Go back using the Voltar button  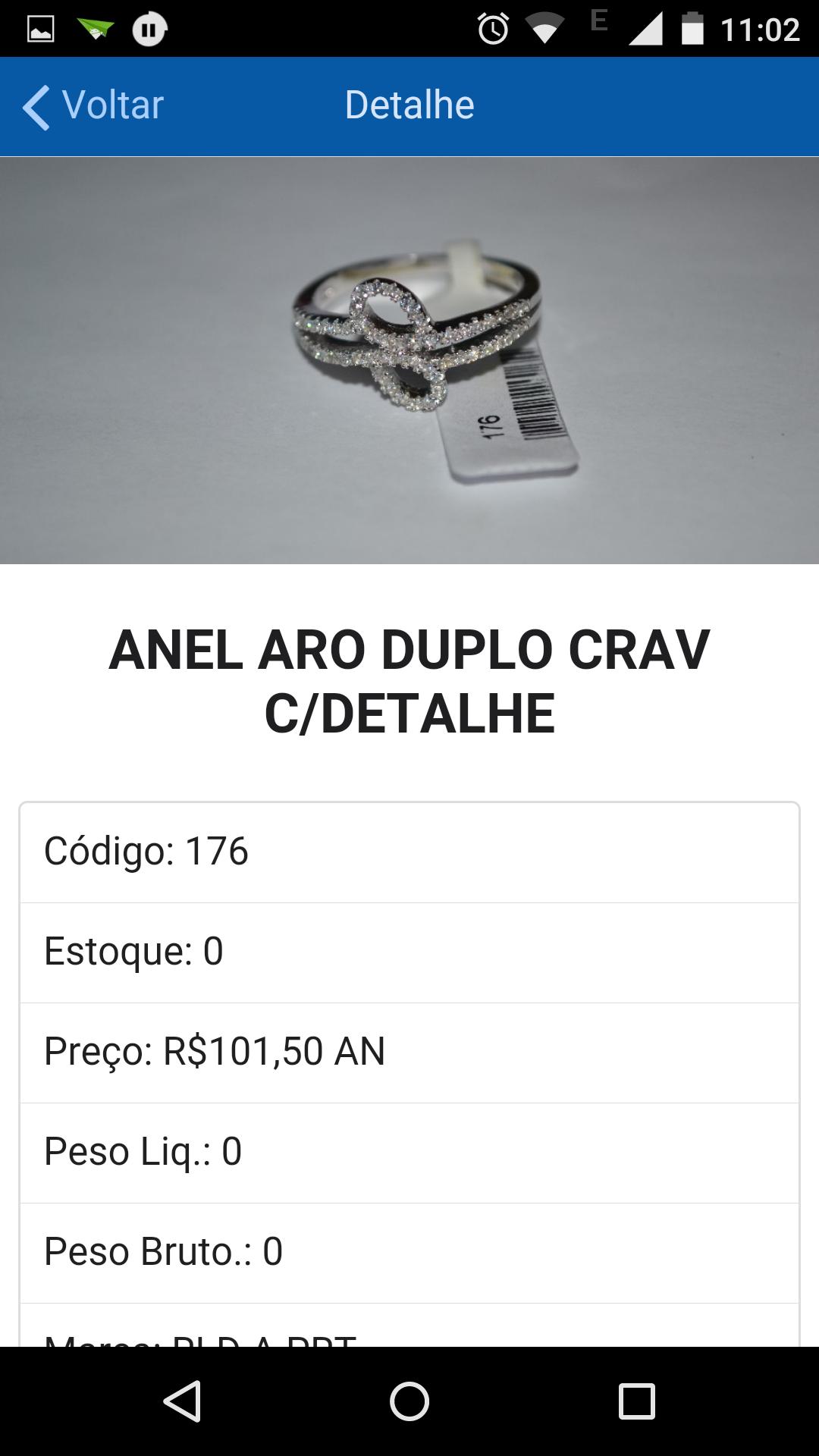[94, 105]
